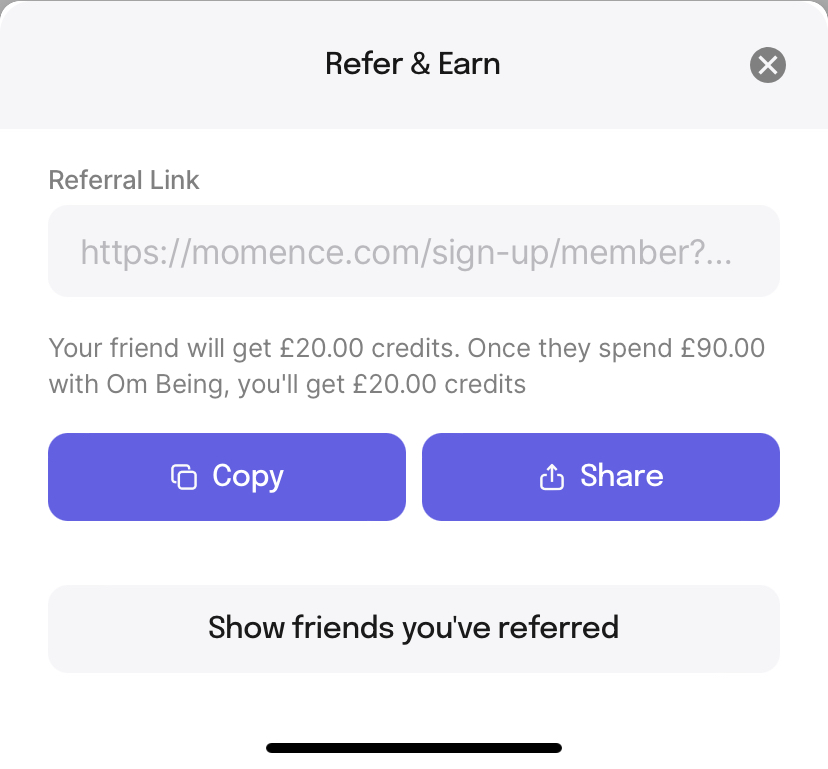
Task: Share the referral link
Action: pos(600,477)
